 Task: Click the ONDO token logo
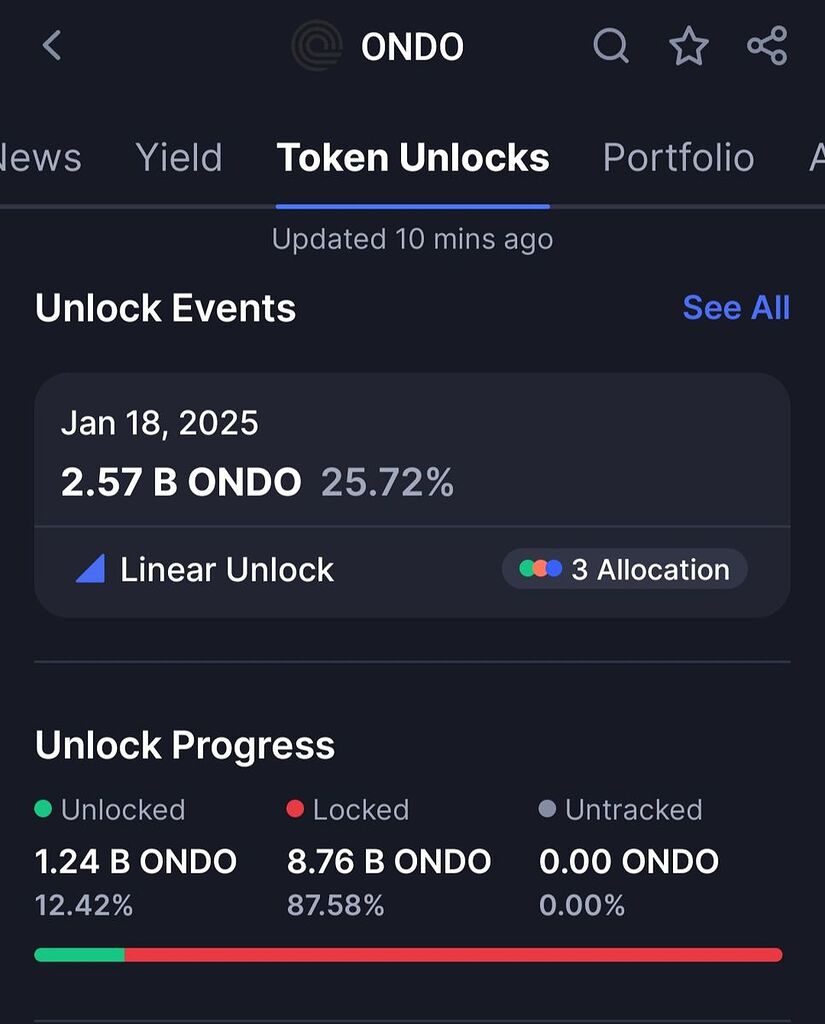(316, 45)
